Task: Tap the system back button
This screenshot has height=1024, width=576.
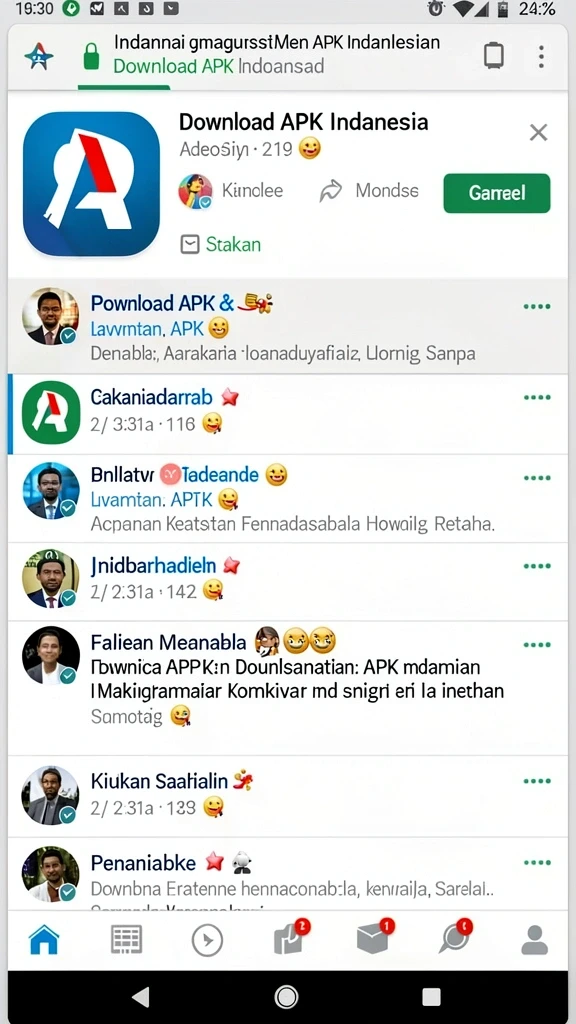Action: (141, 997)
